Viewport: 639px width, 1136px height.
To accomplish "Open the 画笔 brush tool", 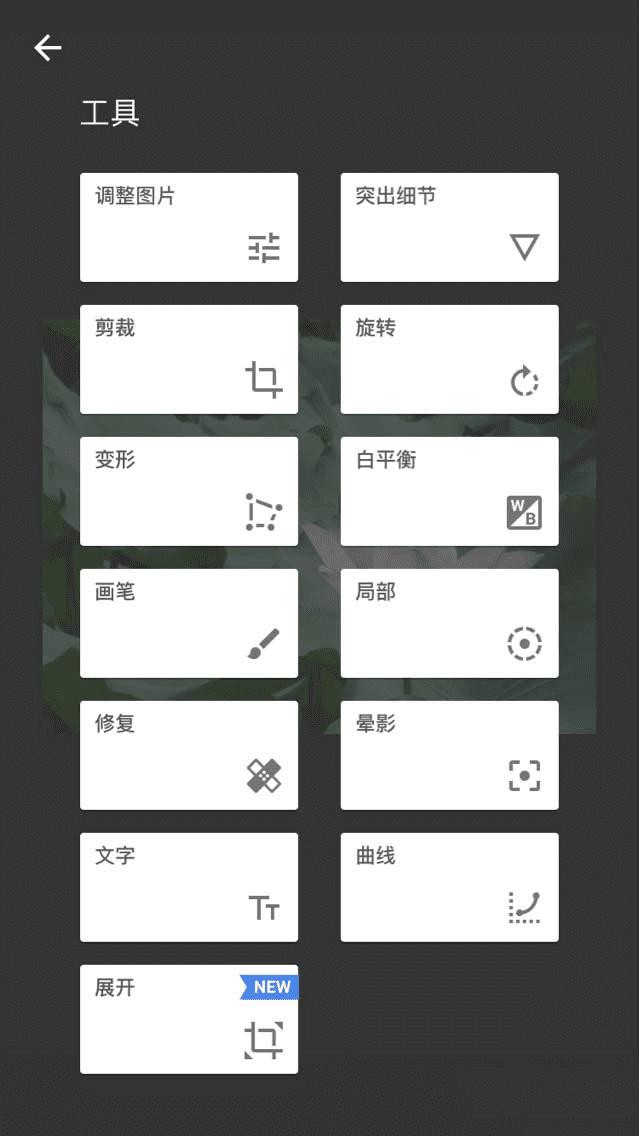I will click(x=189, y=623).
